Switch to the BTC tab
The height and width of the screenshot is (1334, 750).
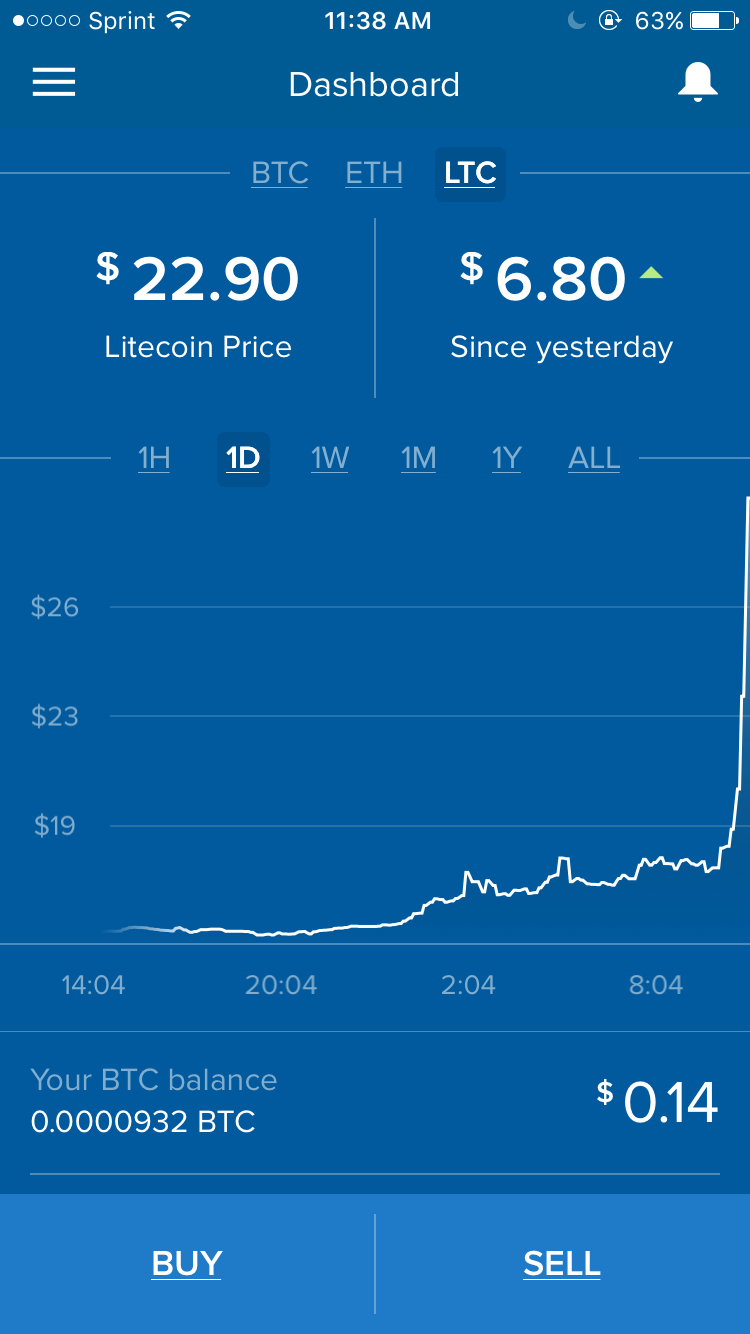[280, 173]
